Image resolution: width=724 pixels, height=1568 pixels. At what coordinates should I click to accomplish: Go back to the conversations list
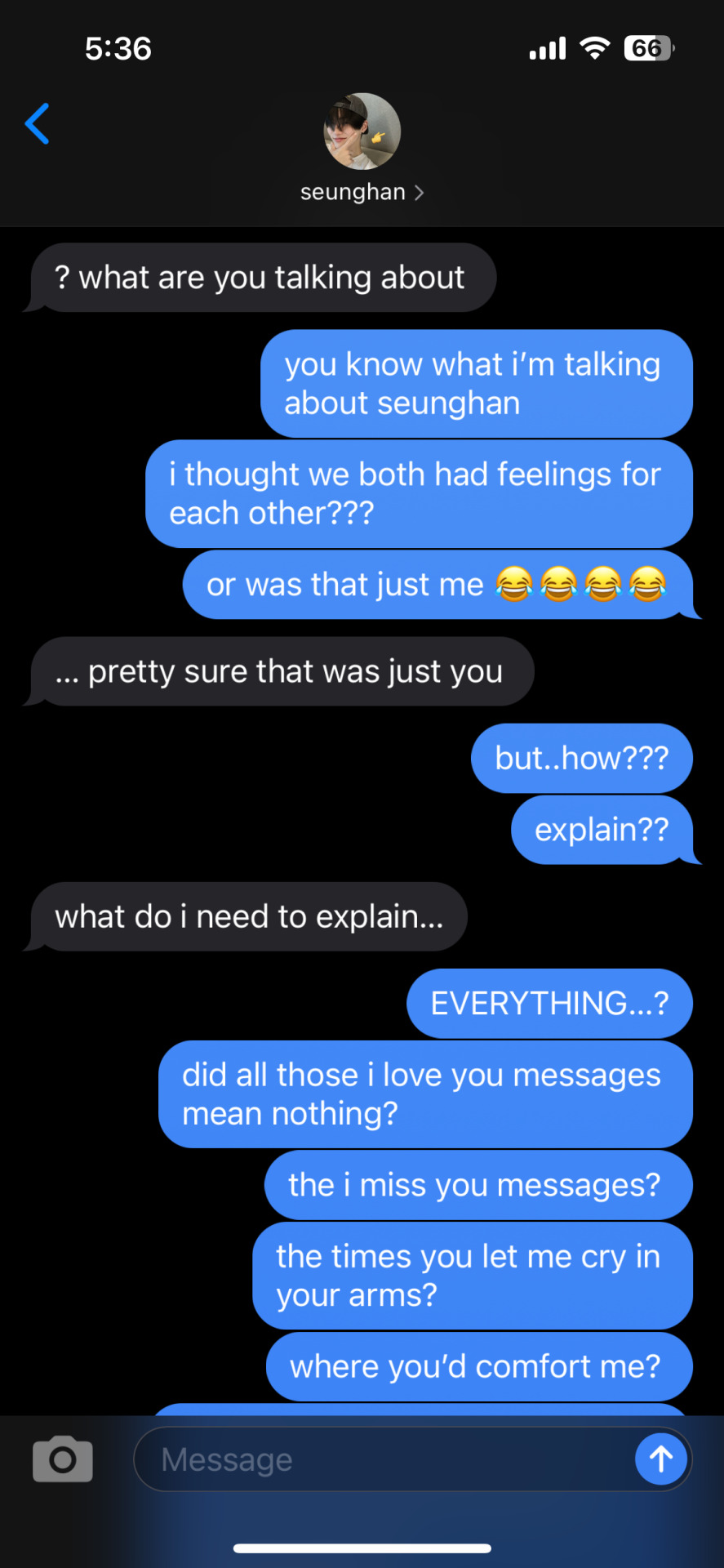[x=38, y=124]
